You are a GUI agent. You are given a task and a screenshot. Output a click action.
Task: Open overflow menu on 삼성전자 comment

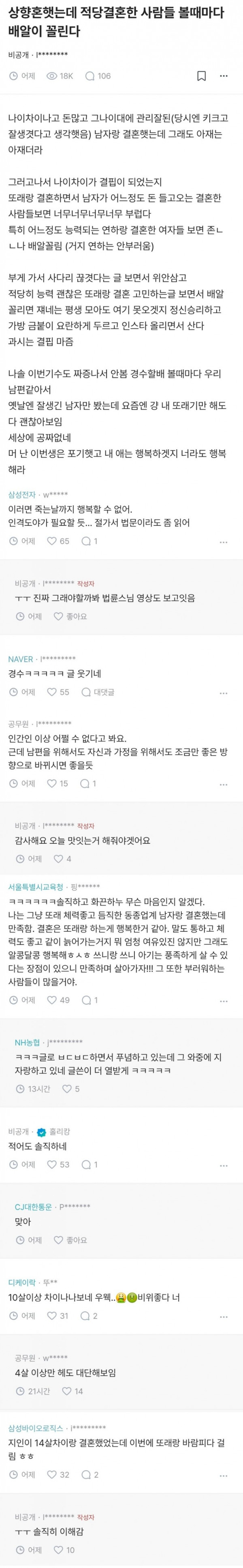click(224, 542)
